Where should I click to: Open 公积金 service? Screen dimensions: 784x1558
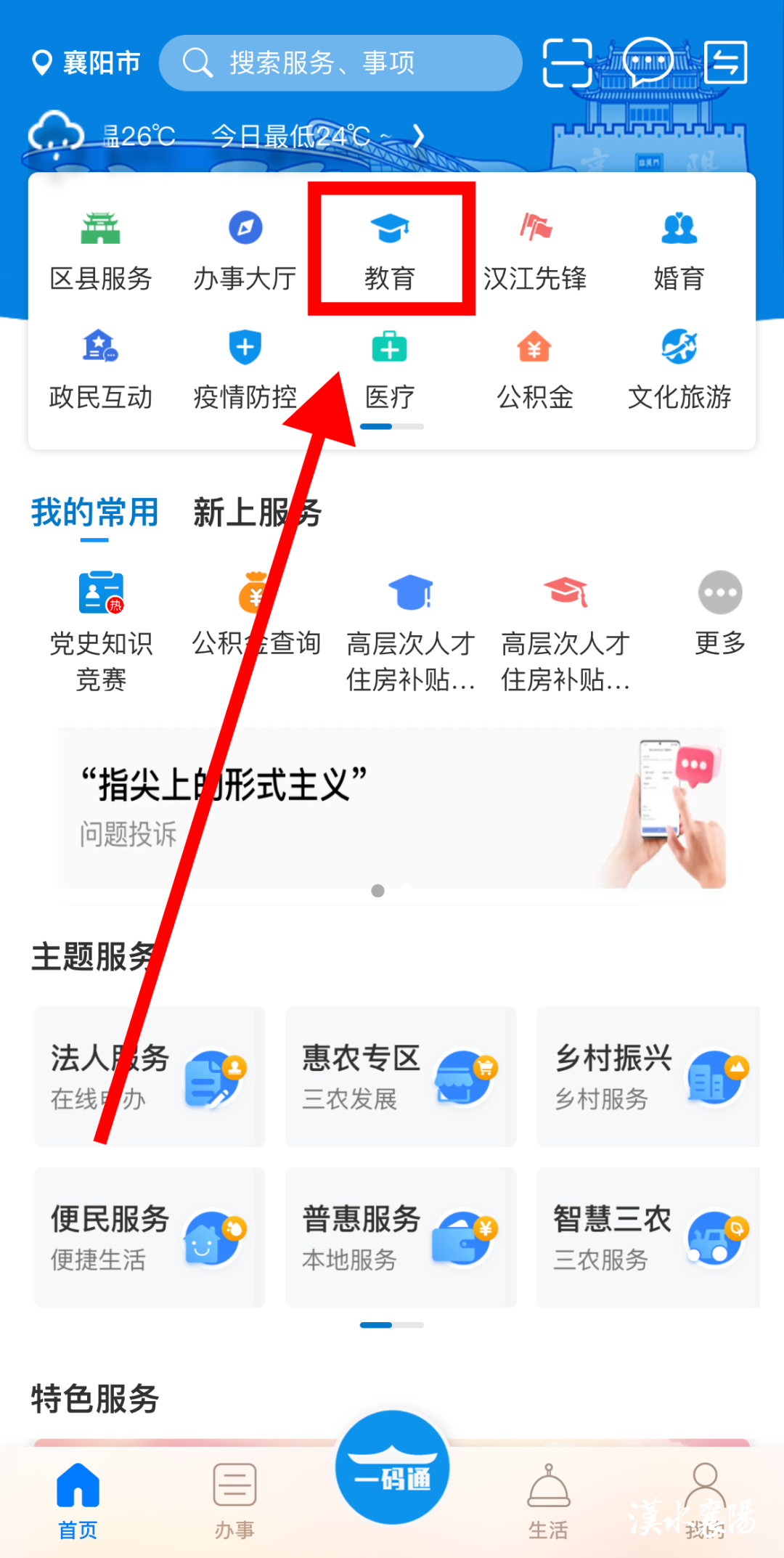(534, 370)
